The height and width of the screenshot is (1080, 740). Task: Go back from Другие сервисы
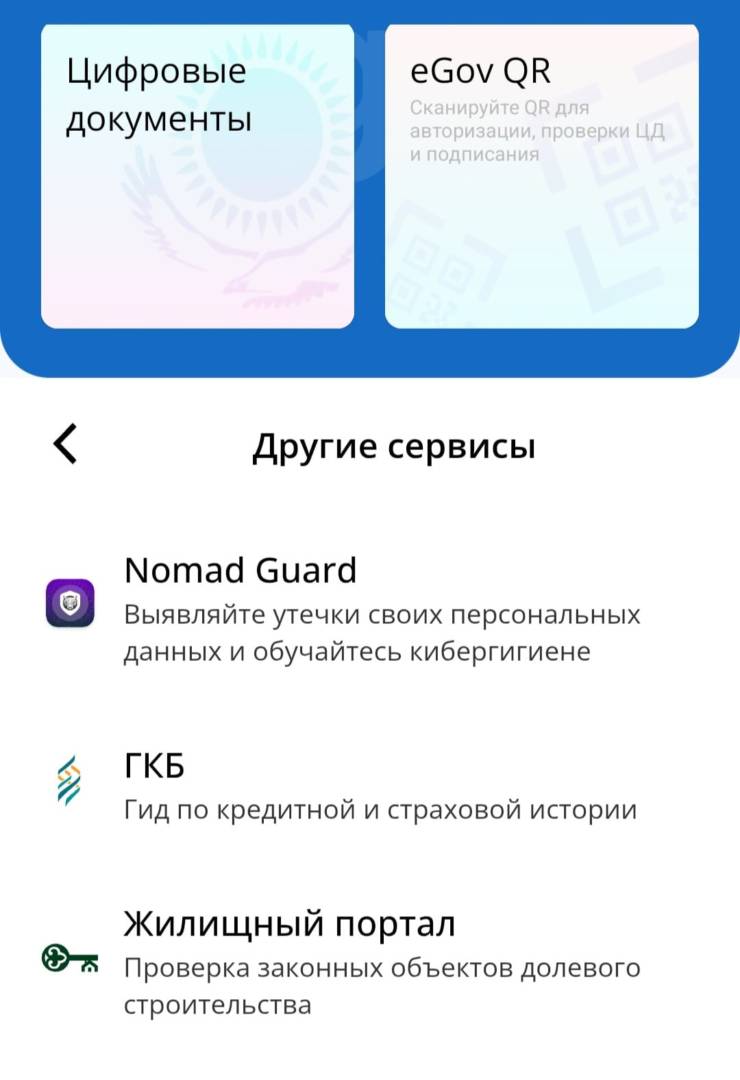(x=65, y=444)
